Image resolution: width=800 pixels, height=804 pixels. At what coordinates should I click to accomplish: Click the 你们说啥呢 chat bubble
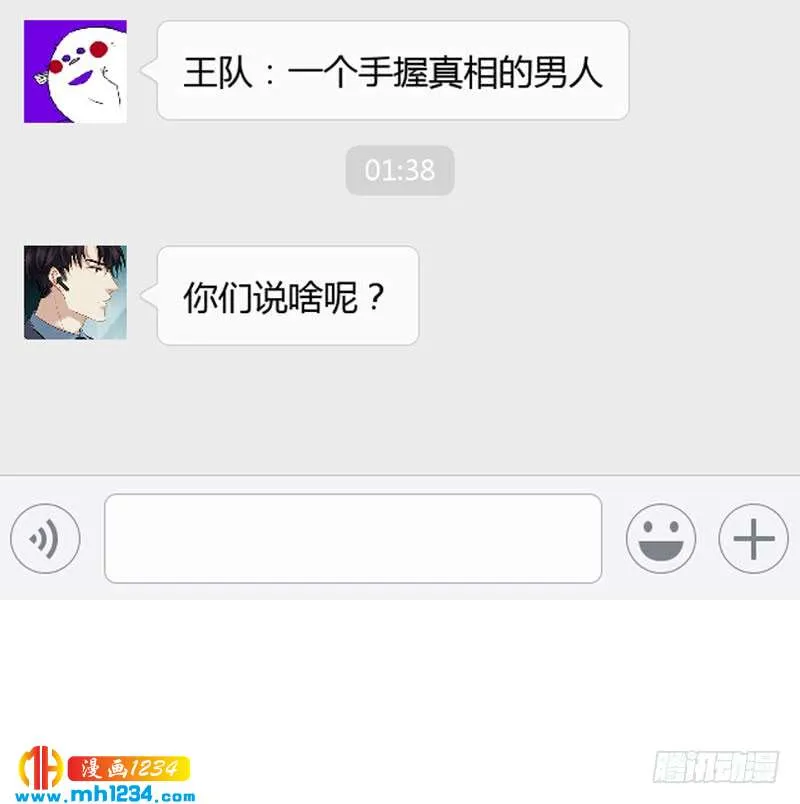click(287, 295)
